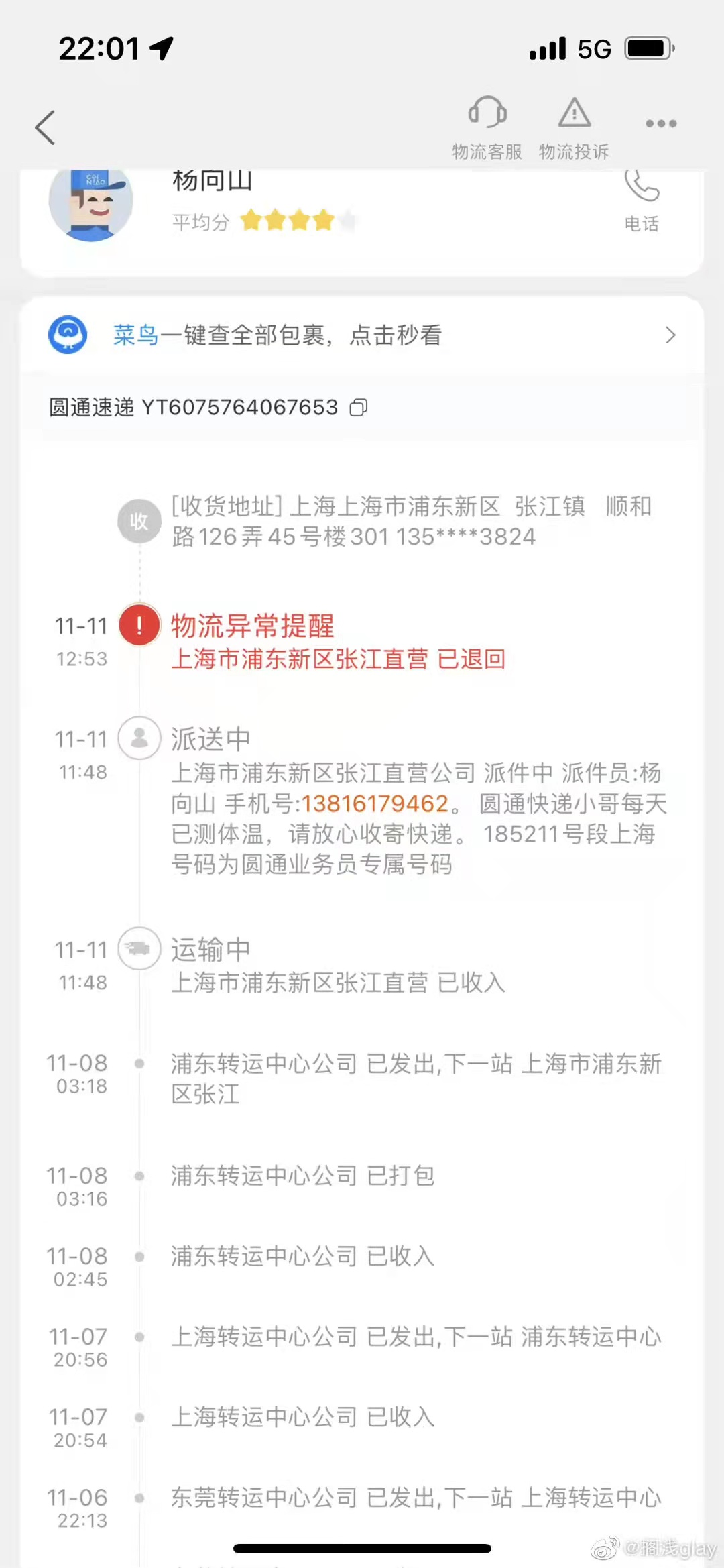The image size is (724, 1568).
Task: Go back using the back arrow
Action: point(45,127)
